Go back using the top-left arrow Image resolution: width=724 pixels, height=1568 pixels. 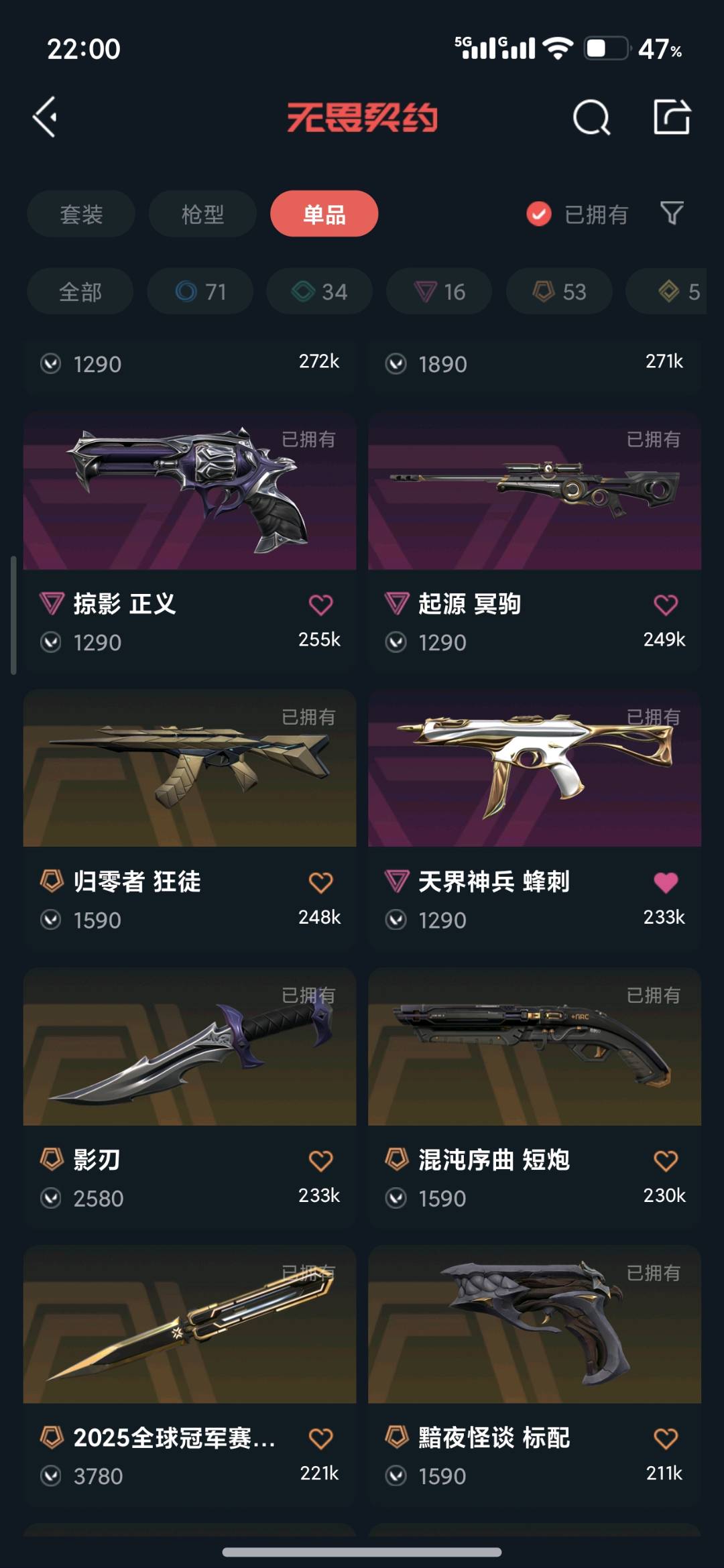click(x=46, y=117)
